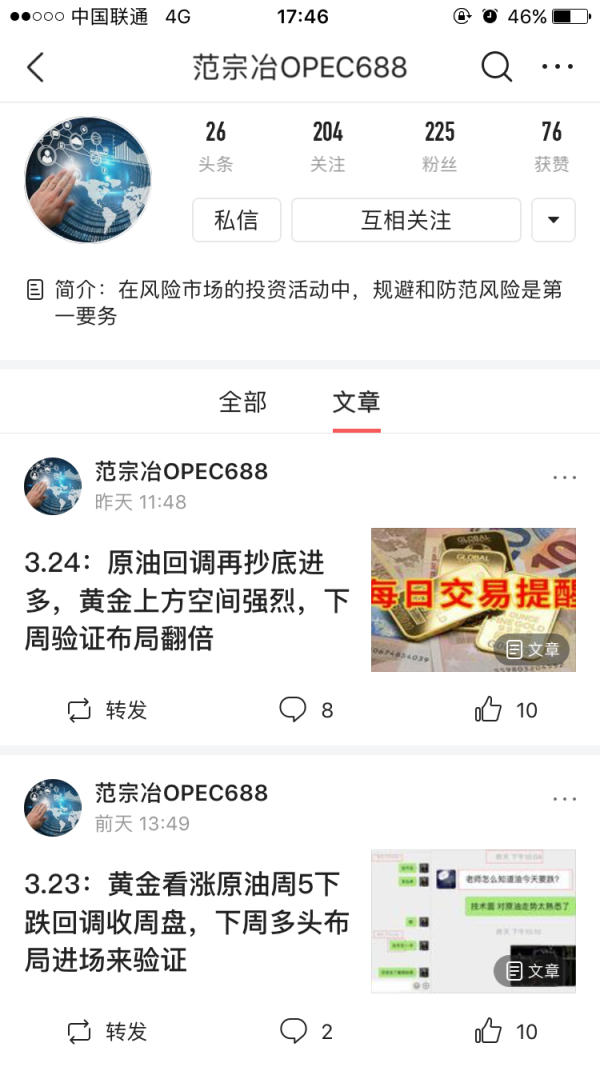Open the 3.24 原油回调 article
This screenshot has width=600, height=1067.
point(188,601)
